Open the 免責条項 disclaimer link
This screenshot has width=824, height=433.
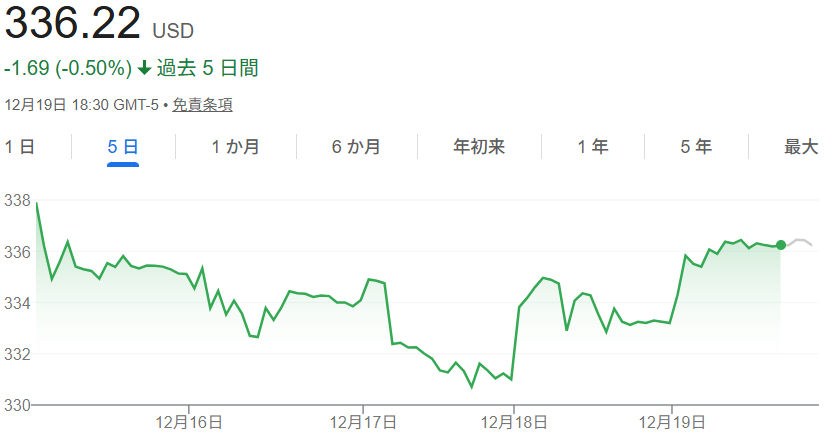tap(202, 105)
